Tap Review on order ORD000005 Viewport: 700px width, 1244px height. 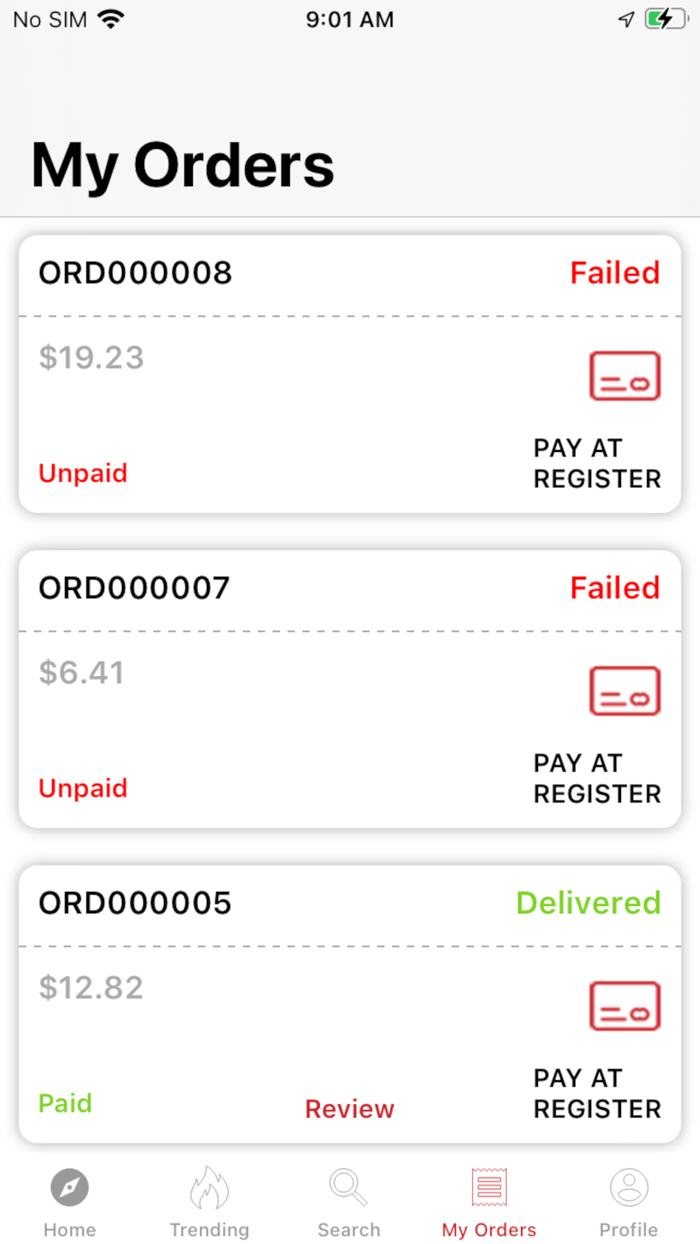349,1108
